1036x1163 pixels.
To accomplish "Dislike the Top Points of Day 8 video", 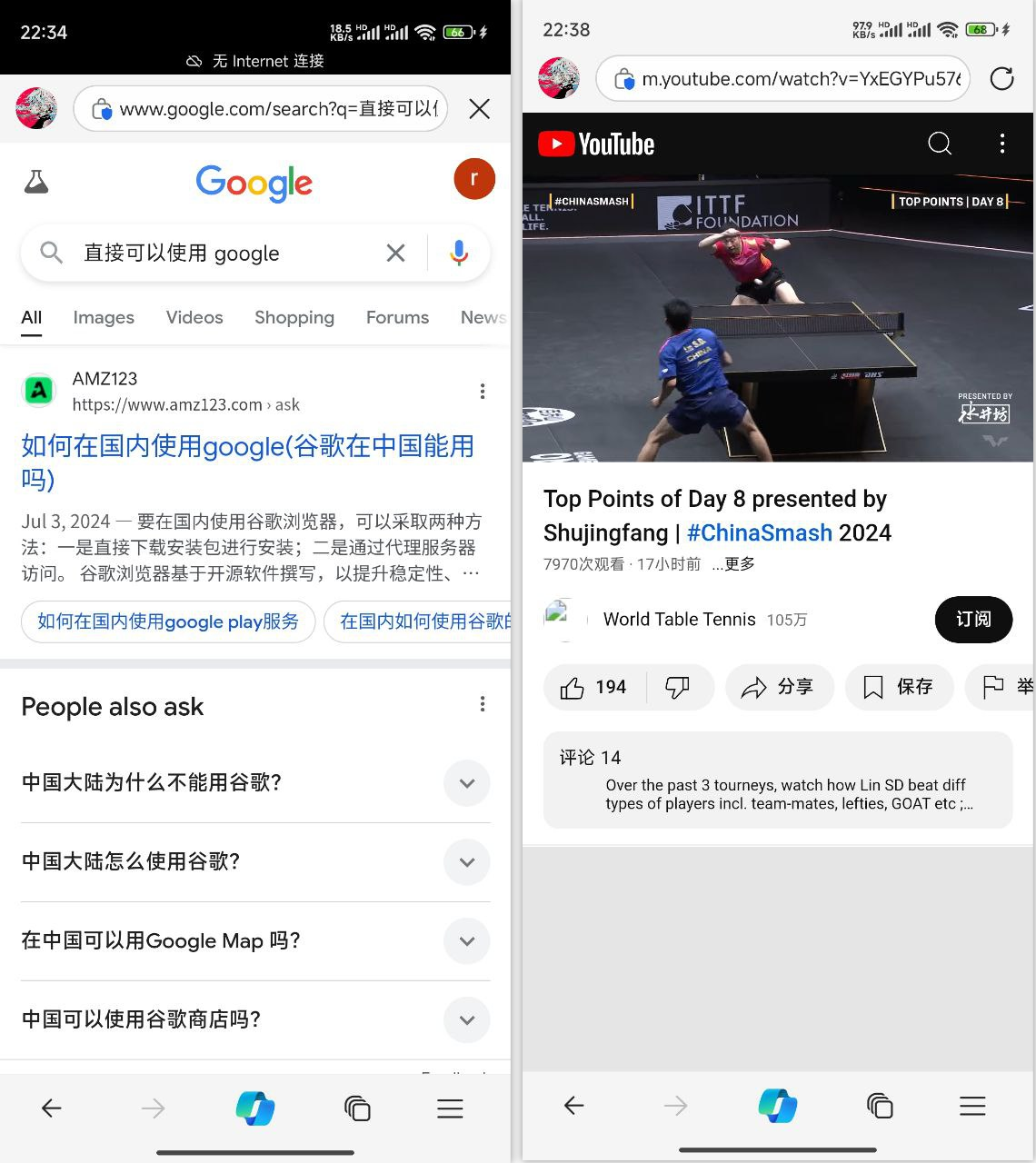I will [x=678, y=687].
